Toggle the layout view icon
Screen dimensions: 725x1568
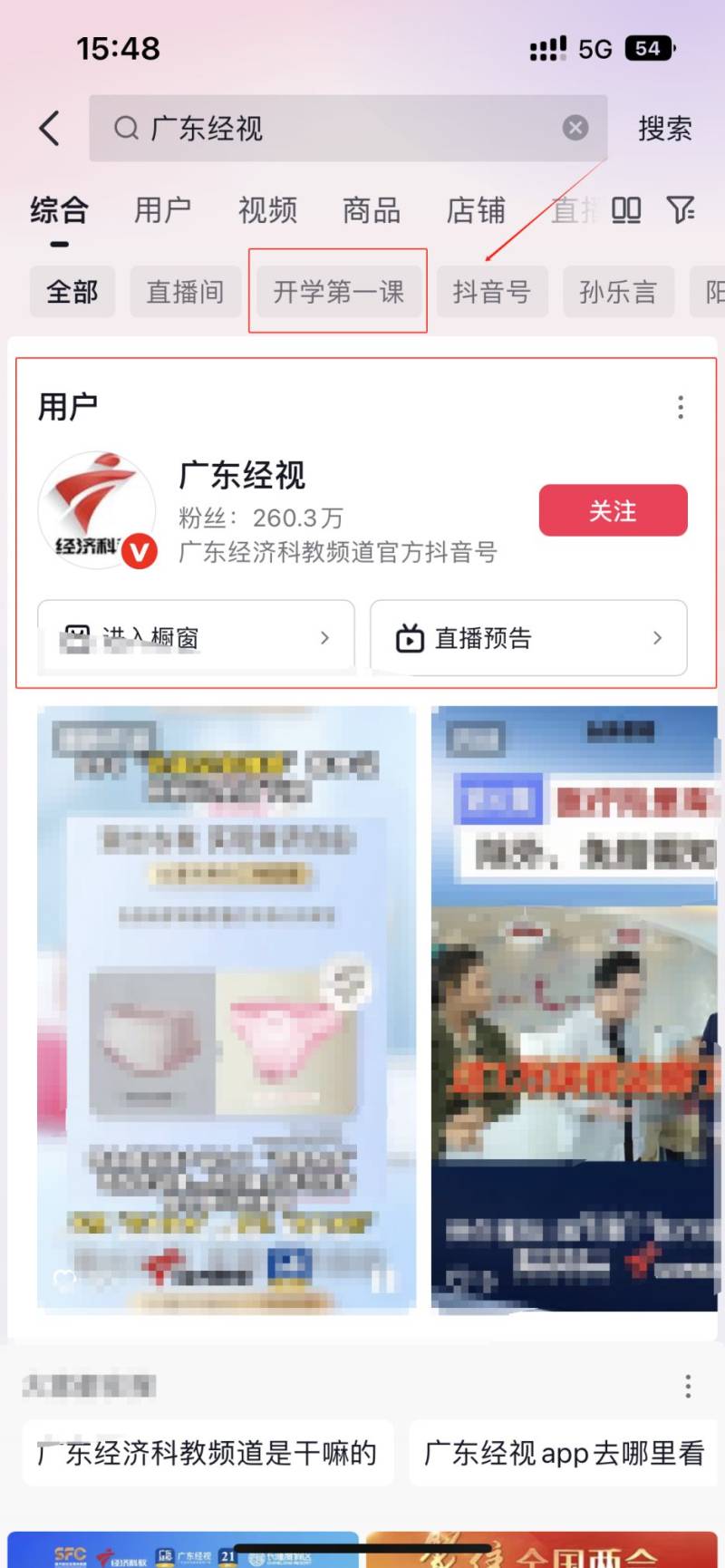pos(625,210)
